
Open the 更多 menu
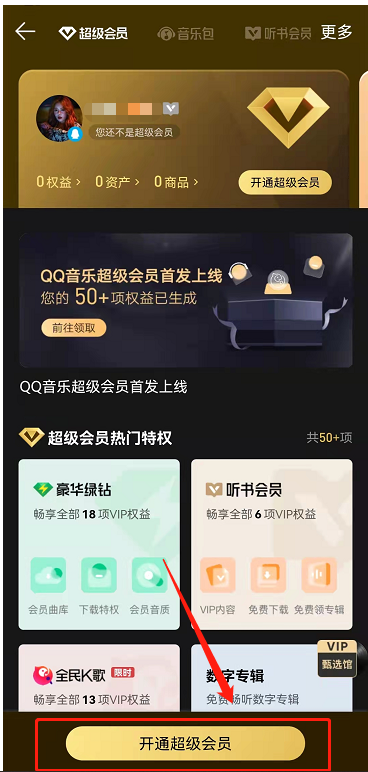(337, 32)
